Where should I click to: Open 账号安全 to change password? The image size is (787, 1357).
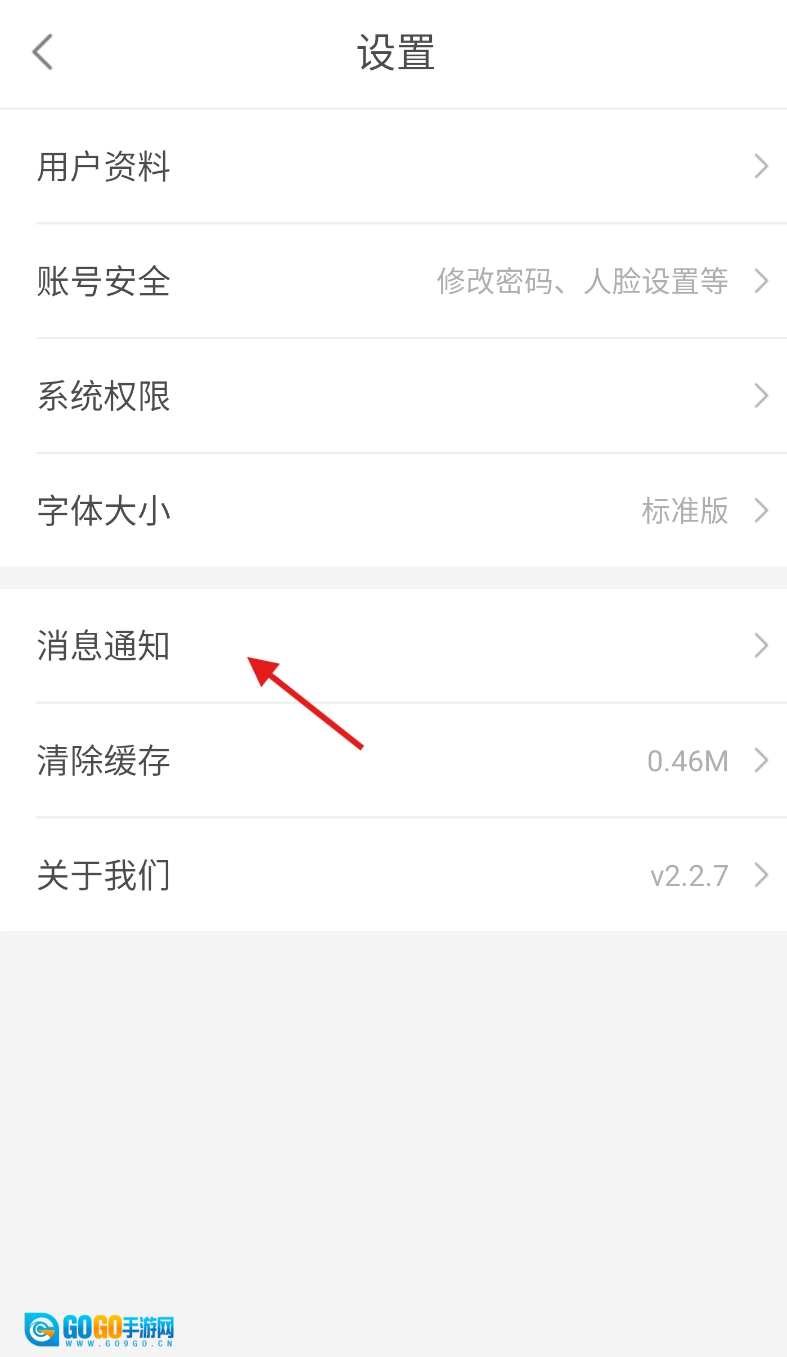click(x=393, y=282)
